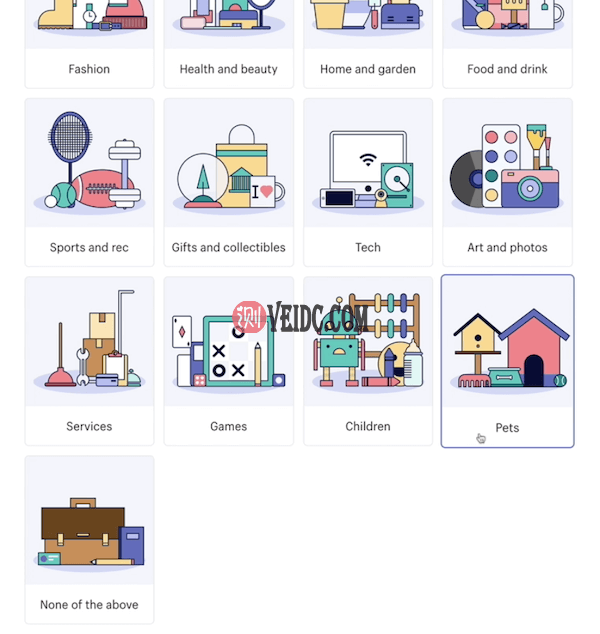Tap the Gifts and collectibles card
This screenshot has height=634, width=600.
click(x=228, y=182)
